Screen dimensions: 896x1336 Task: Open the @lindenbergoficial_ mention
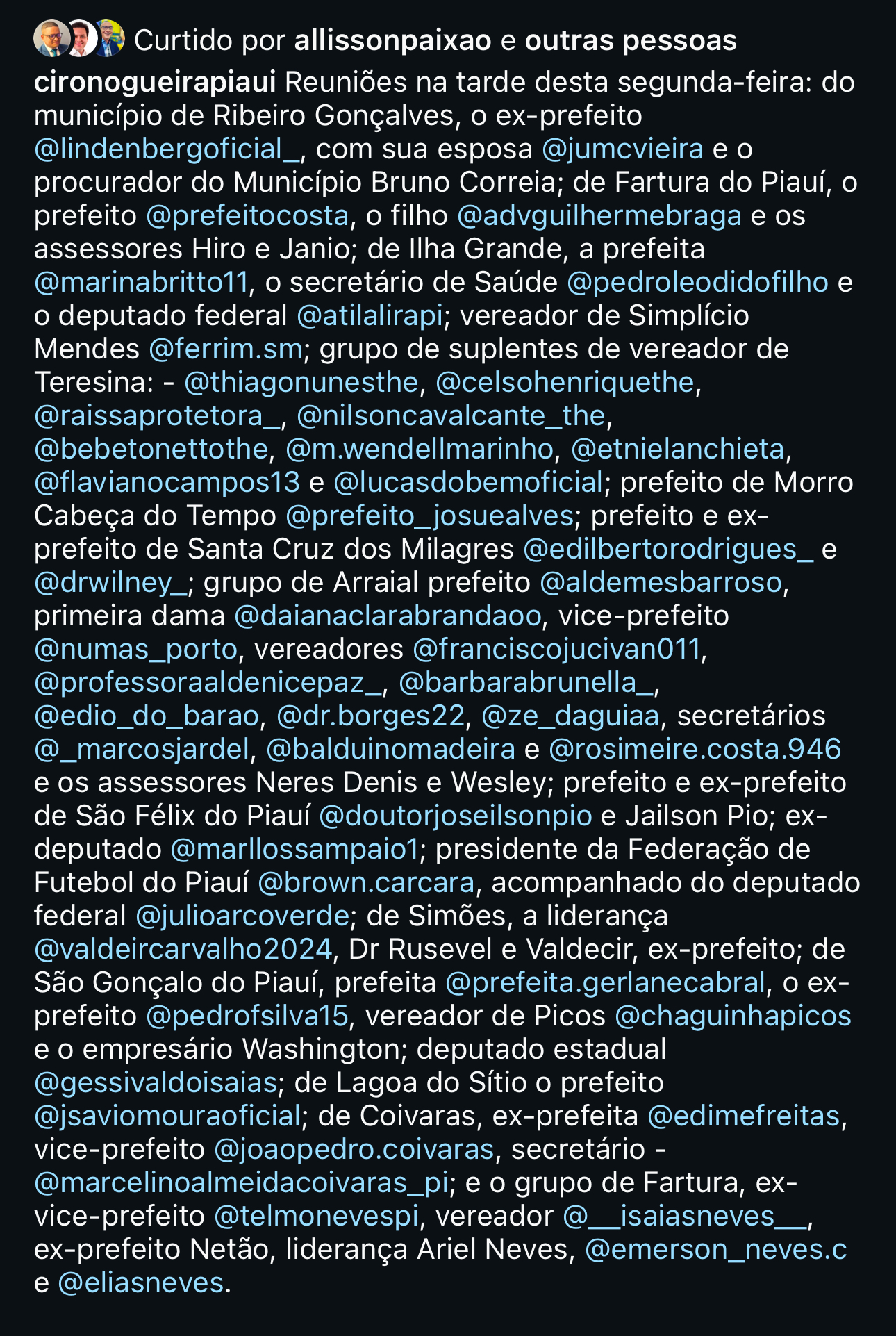pyautogui.click(x=167, y=149)
